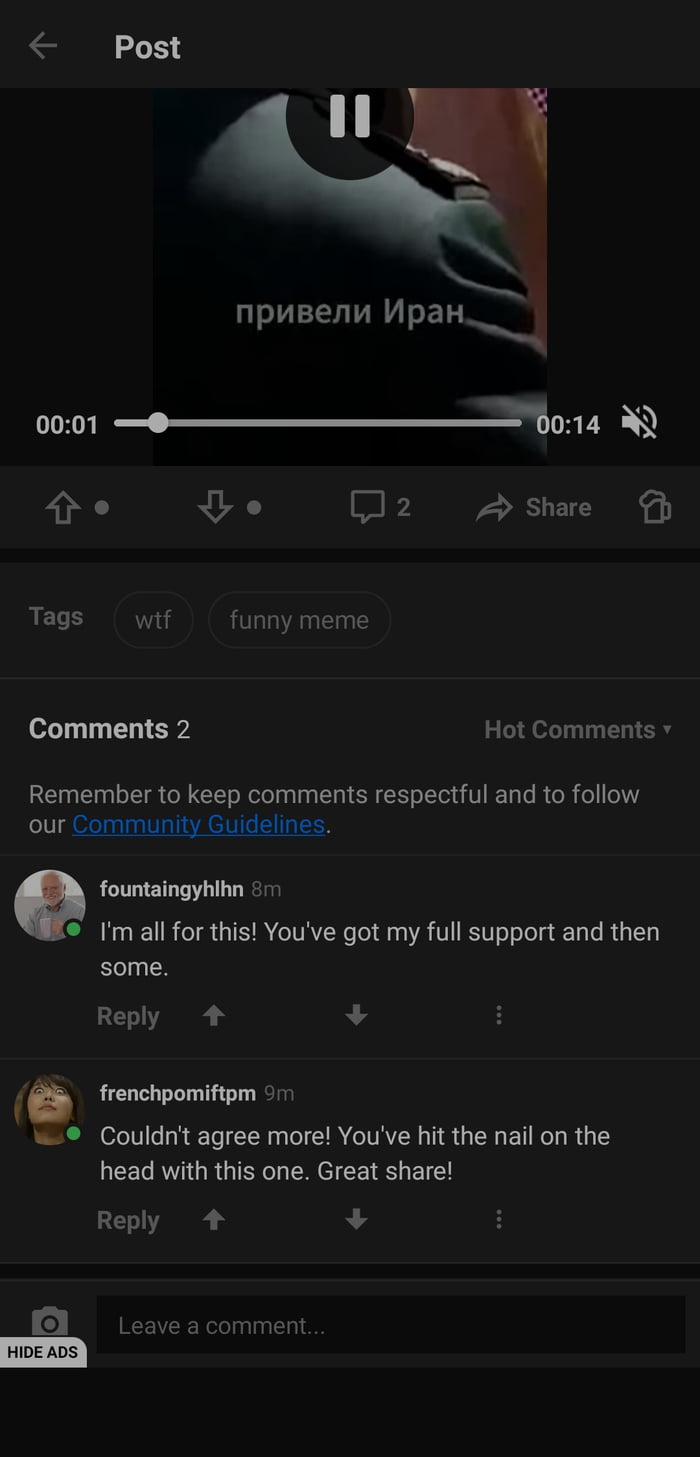700x1457 pixels.
Task: Upvote this post
Action: [x=63, y=508]
